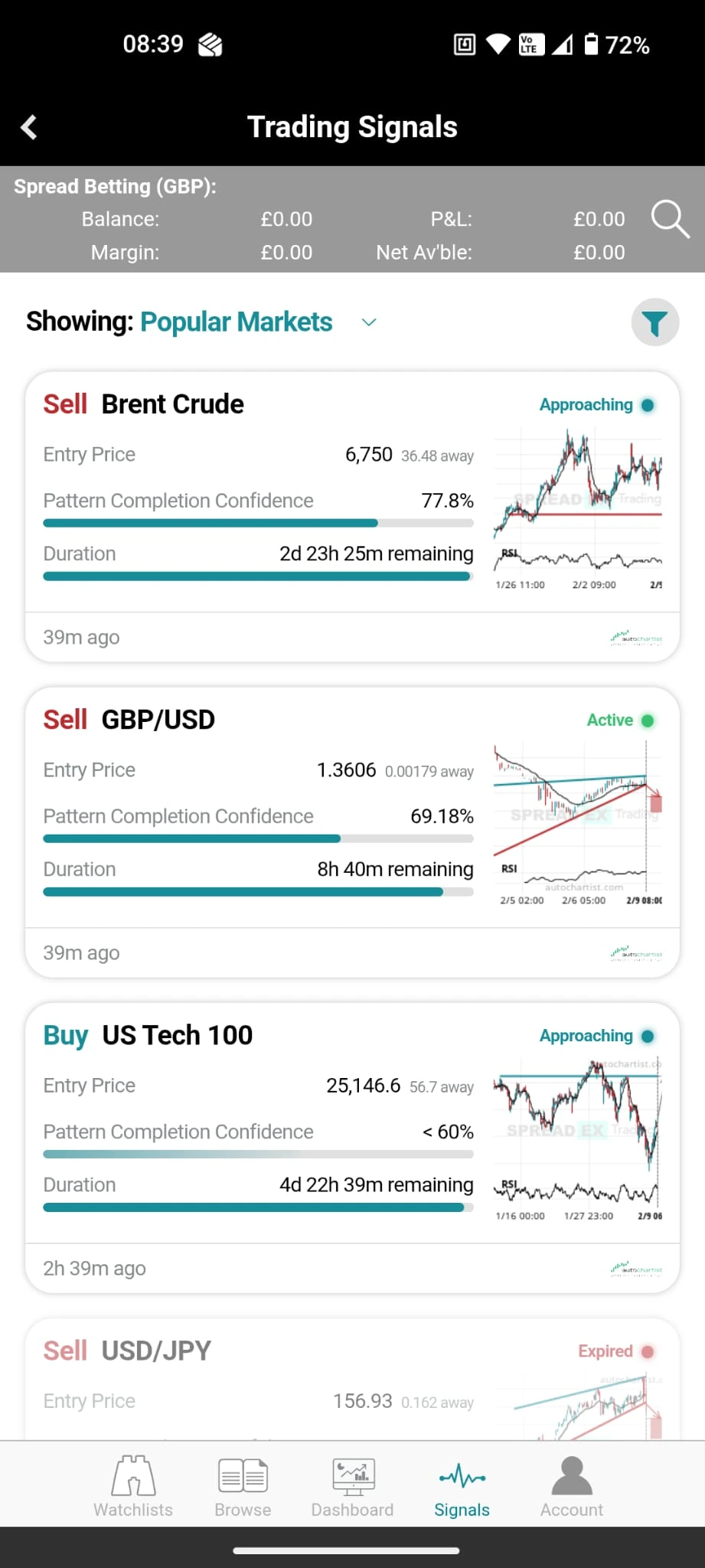Expand the Popular Markets selector
The image size is (705, 1568).
point(236,322)
